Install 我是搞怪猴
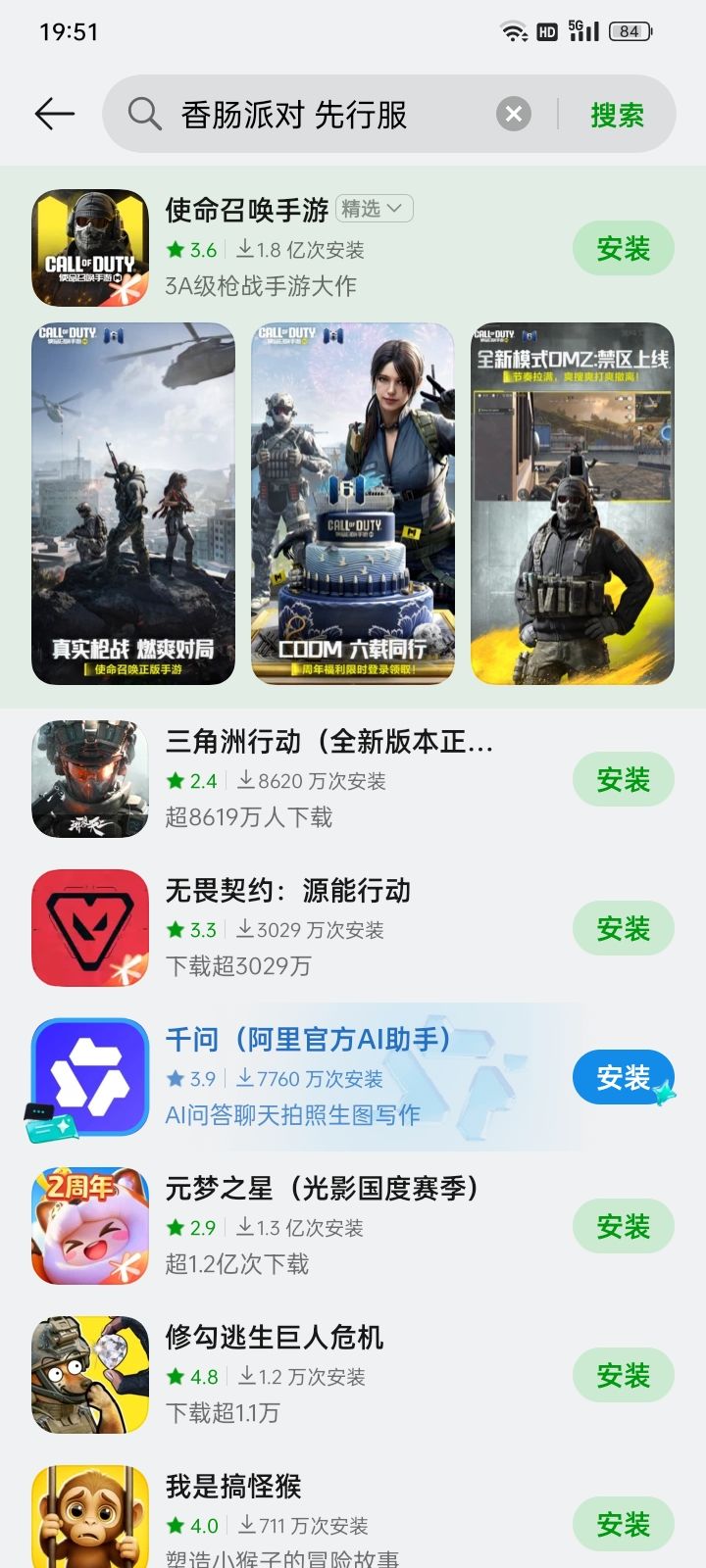This screenshot has width=706, height=1568. [x=623, y=1525]
